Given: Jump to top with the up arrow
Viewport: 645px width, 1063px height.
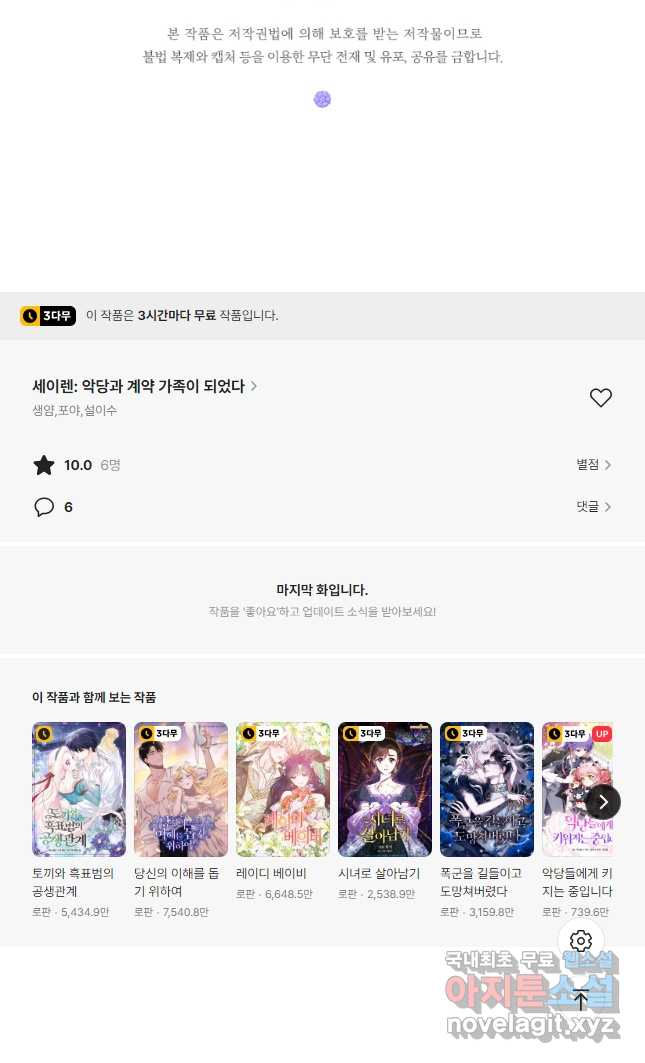Looking at the screenshot, I should 581,999.
